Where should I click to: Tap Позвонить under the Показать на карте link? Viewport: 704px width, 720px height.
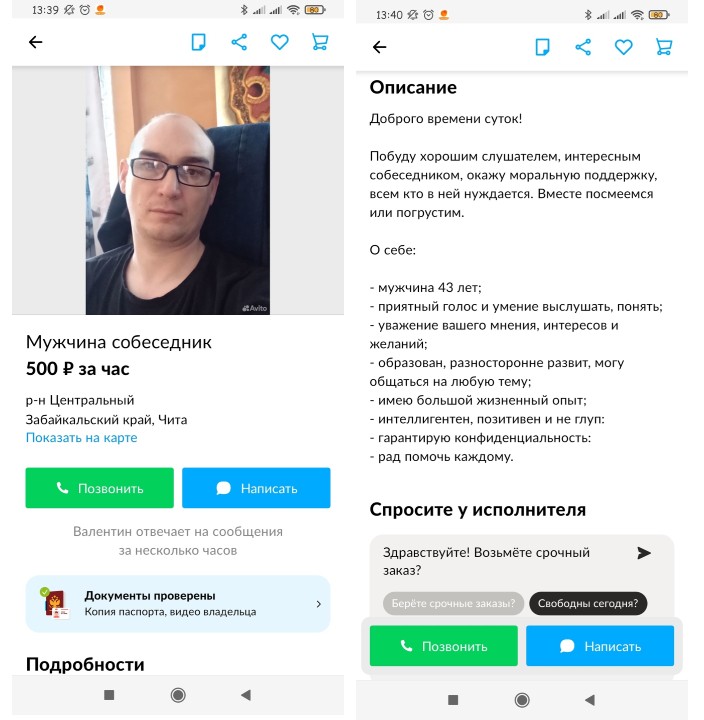(100, 488)
